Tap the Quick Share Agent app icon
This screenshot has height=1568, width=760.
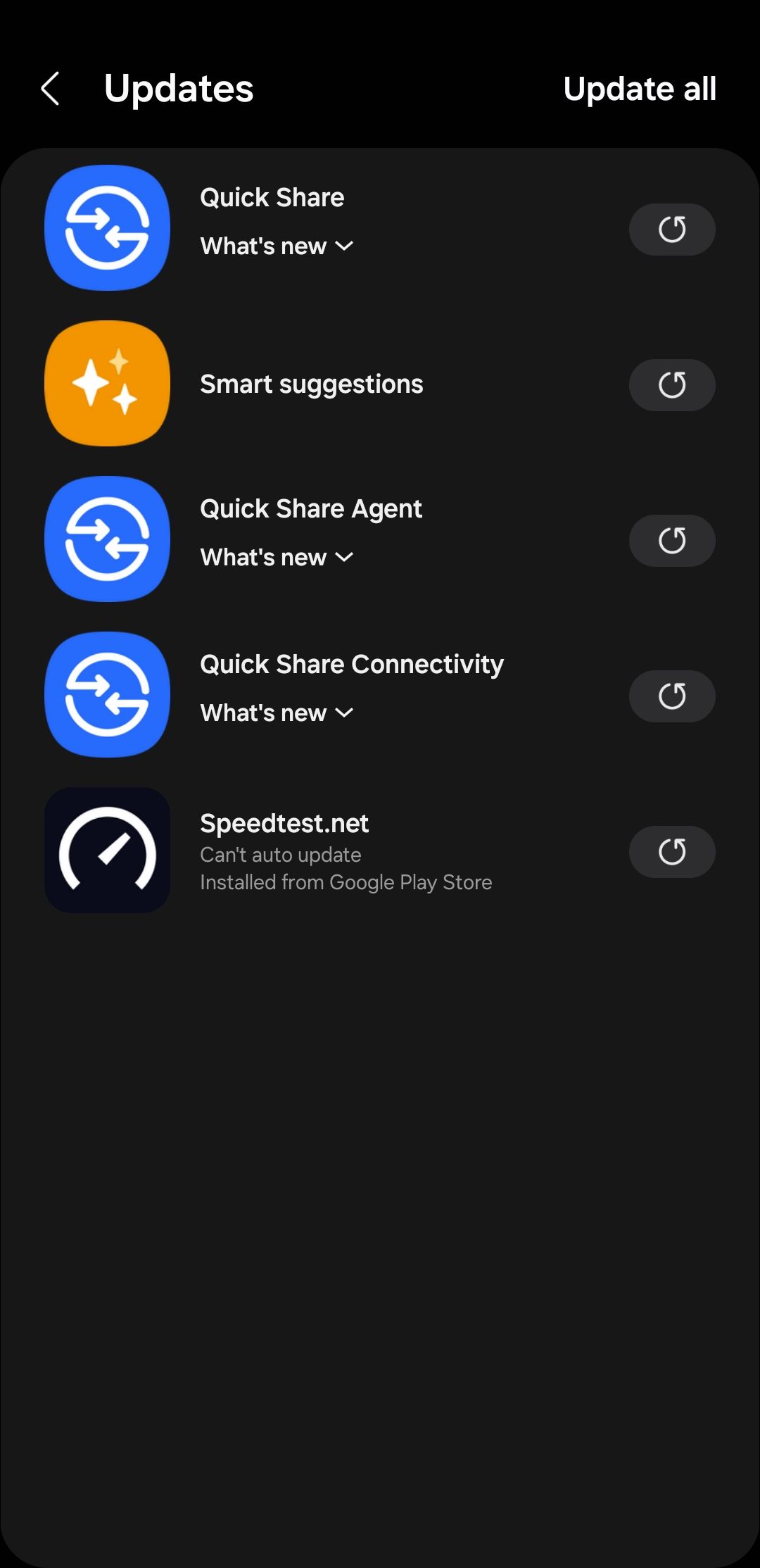point(107,539)
